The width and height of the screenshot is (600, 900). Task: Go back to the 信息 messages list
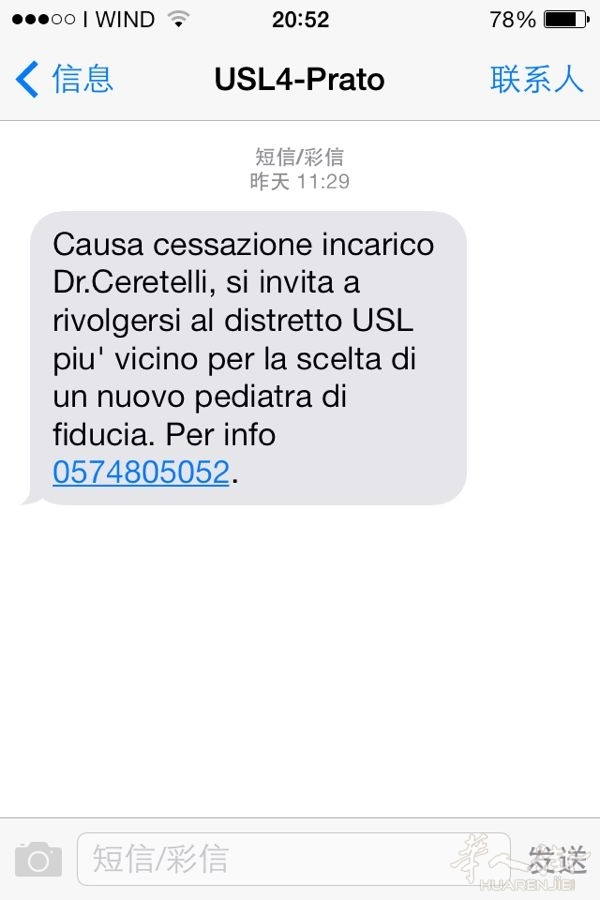pos(64,79)
